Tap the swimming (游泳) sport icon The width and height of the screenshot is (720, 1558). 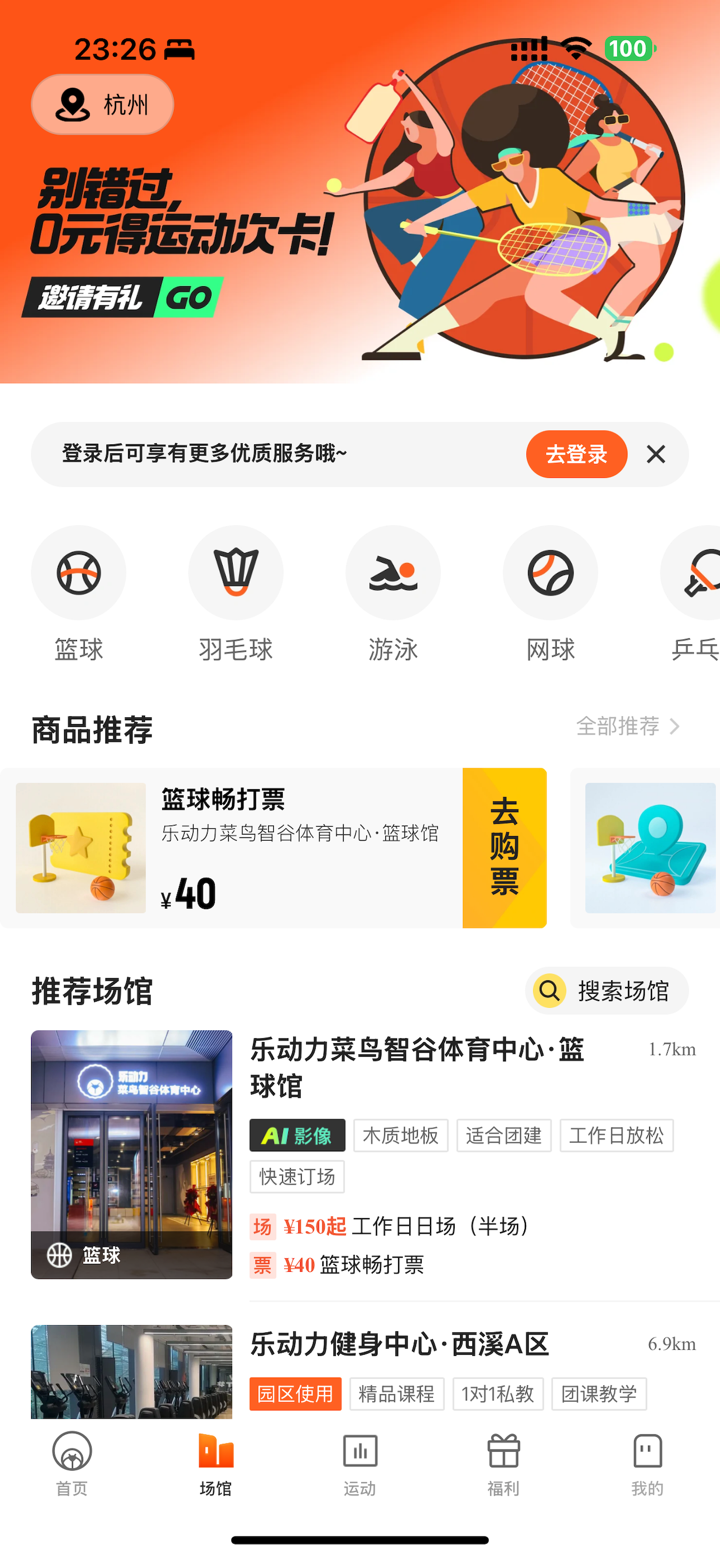click(x=393, y=573)
